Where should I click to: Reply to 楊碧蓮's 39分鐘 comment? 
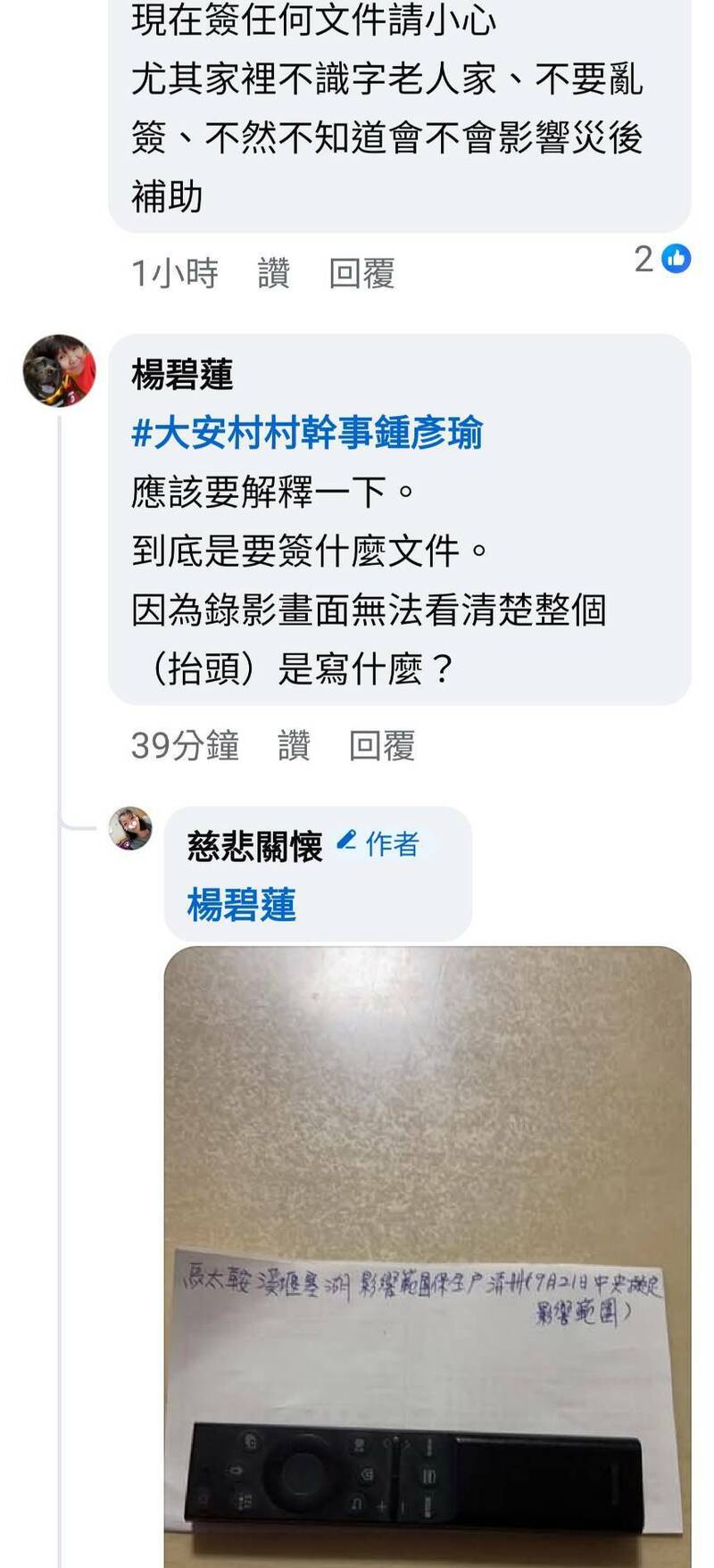tap(382, 746)
